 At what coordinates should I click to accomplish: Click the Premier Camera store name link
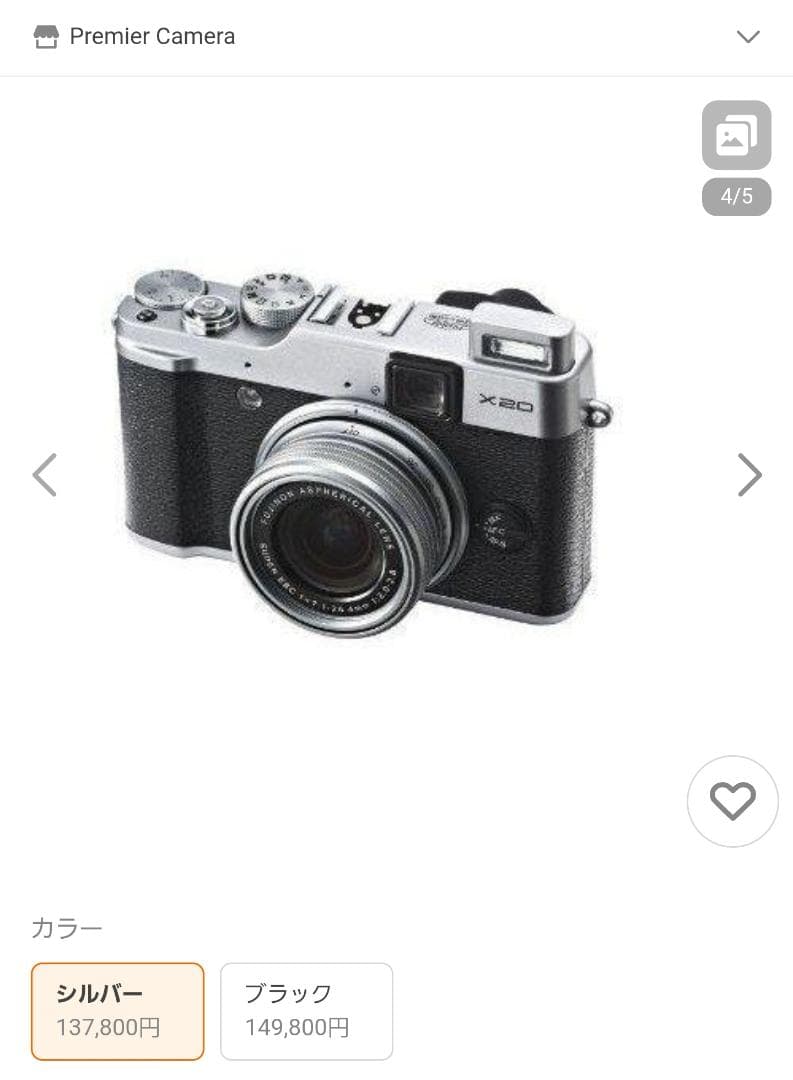point(151,36)
